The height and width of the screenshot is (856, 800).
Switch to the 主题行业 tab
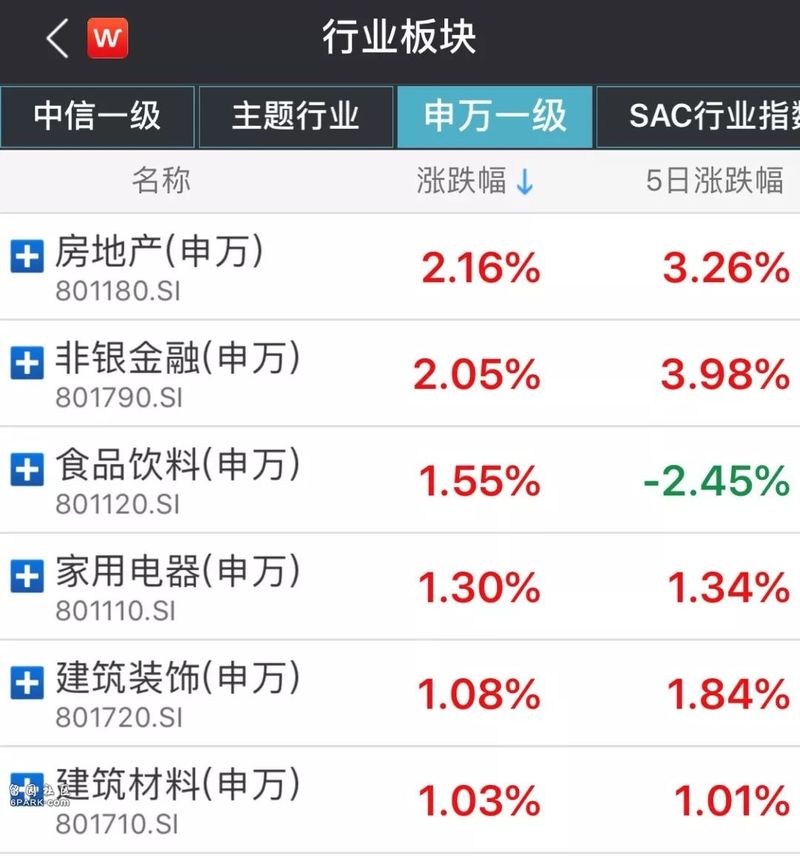tap(295, 116)
